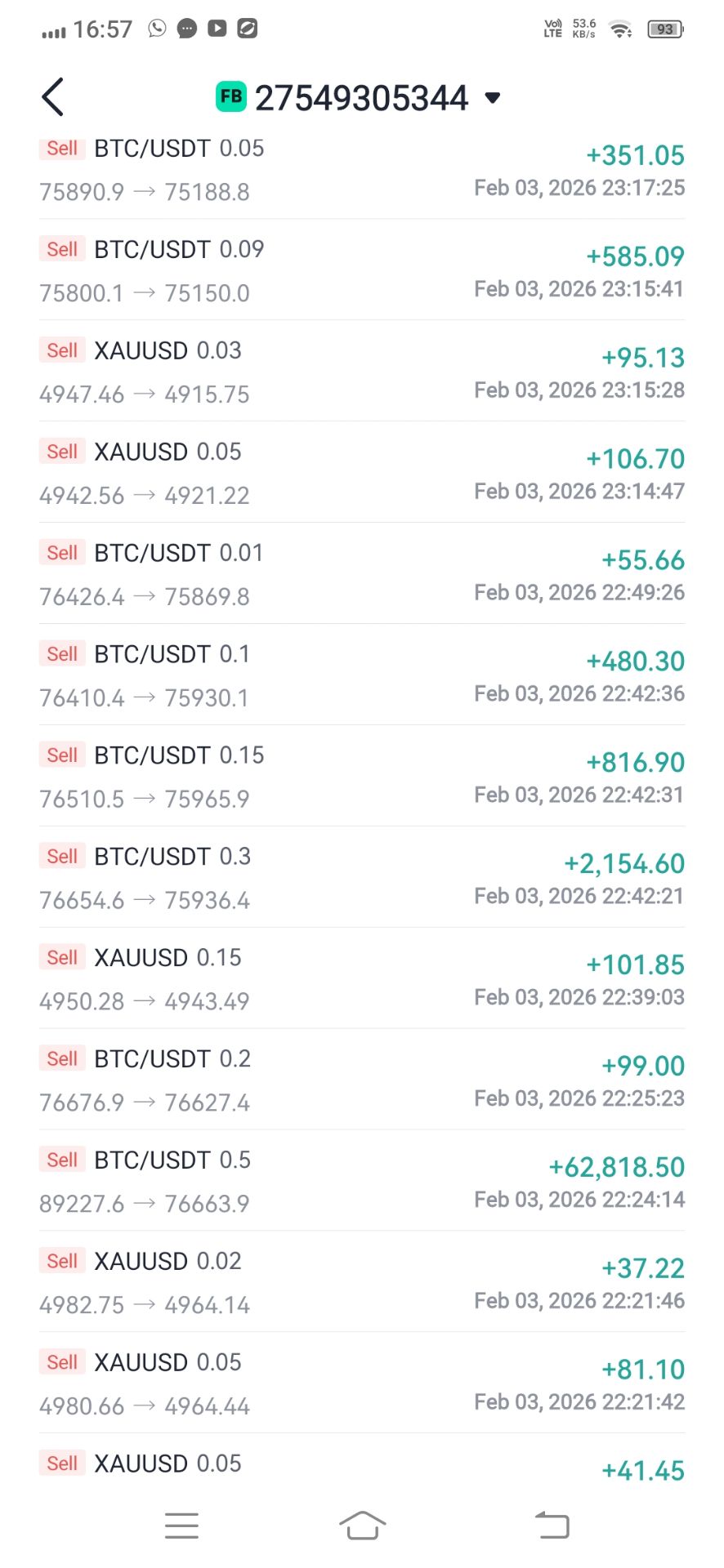
Task: Tap the system home button
Action: pos(362,1525)
